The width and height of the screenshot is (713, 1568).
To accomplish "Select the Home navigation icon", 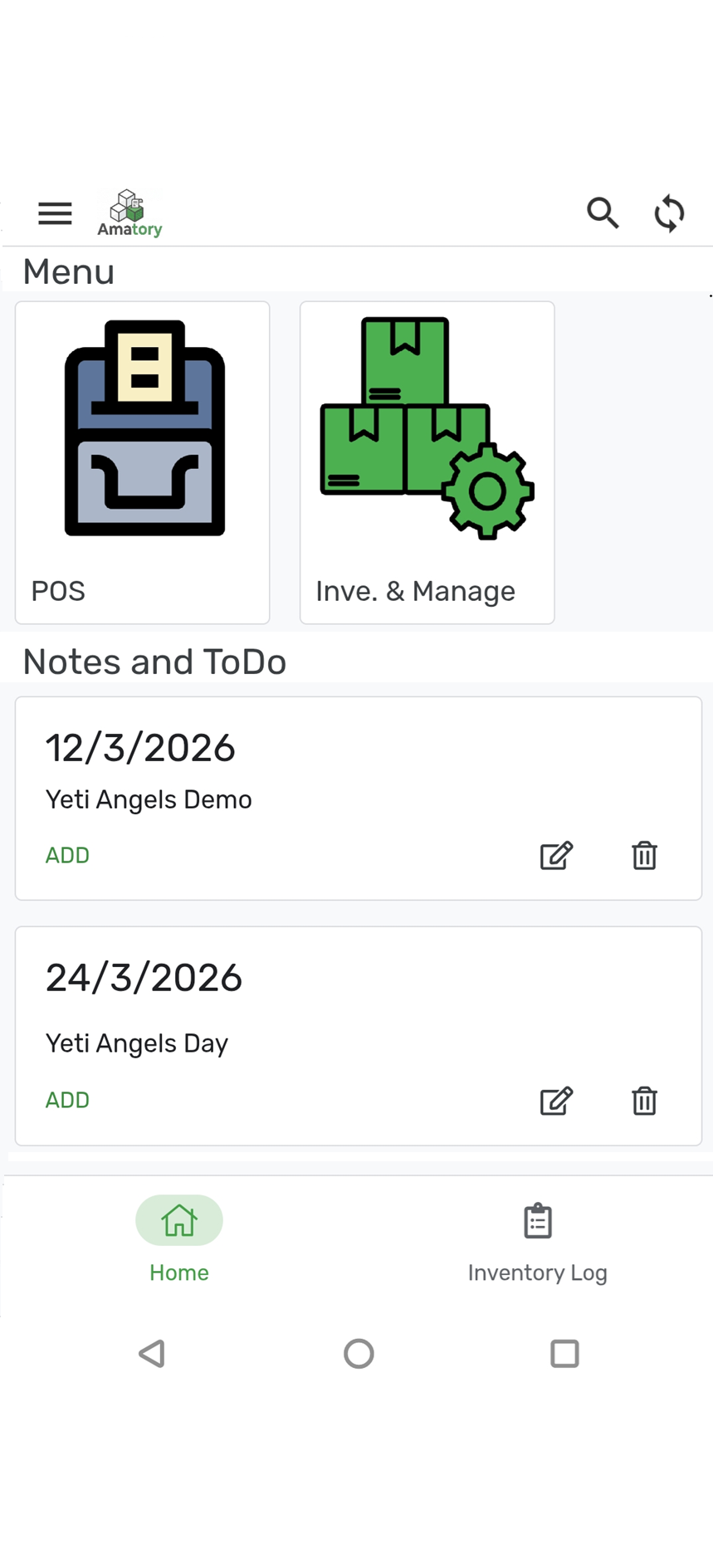I will [179, 1220].
